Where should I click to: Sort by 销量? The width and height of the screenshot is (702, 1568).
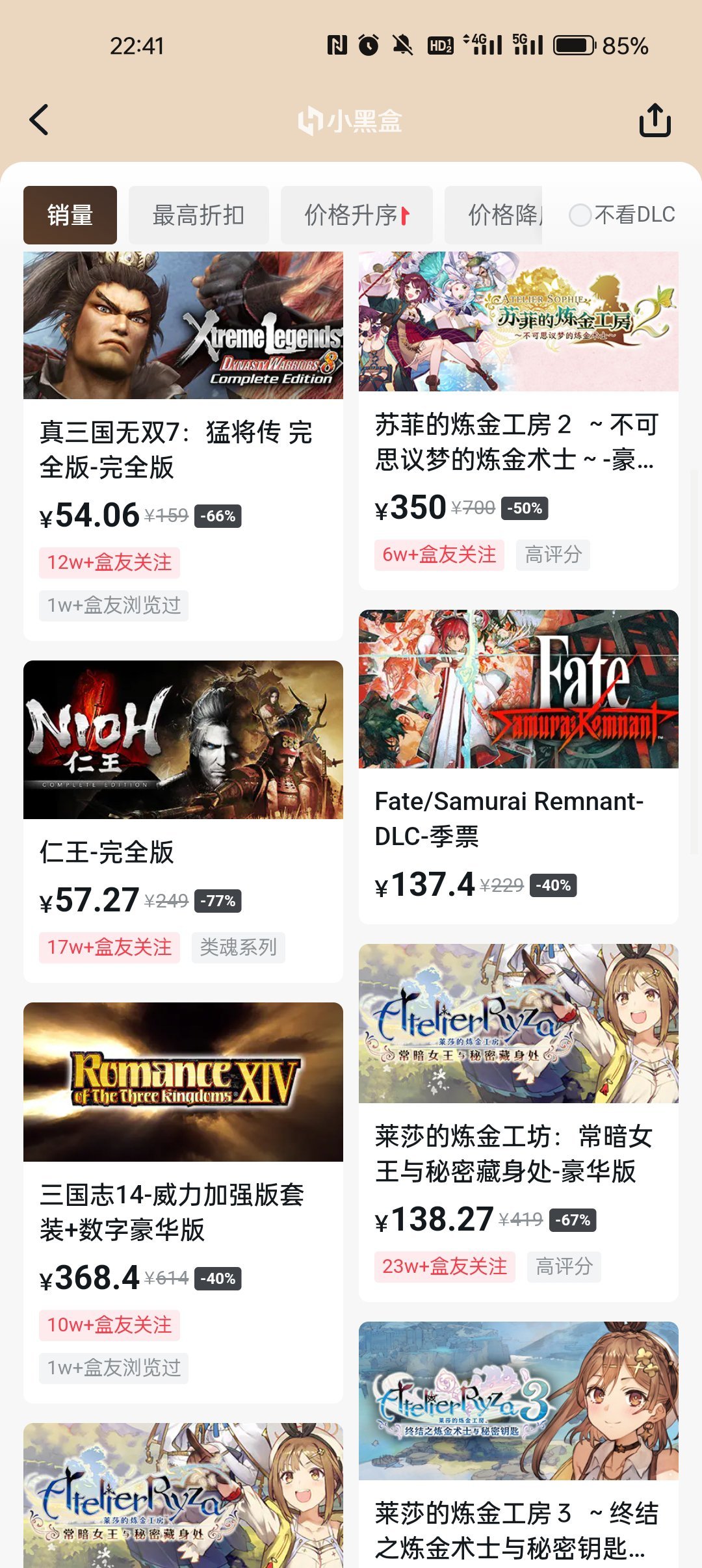pos(70,215)
